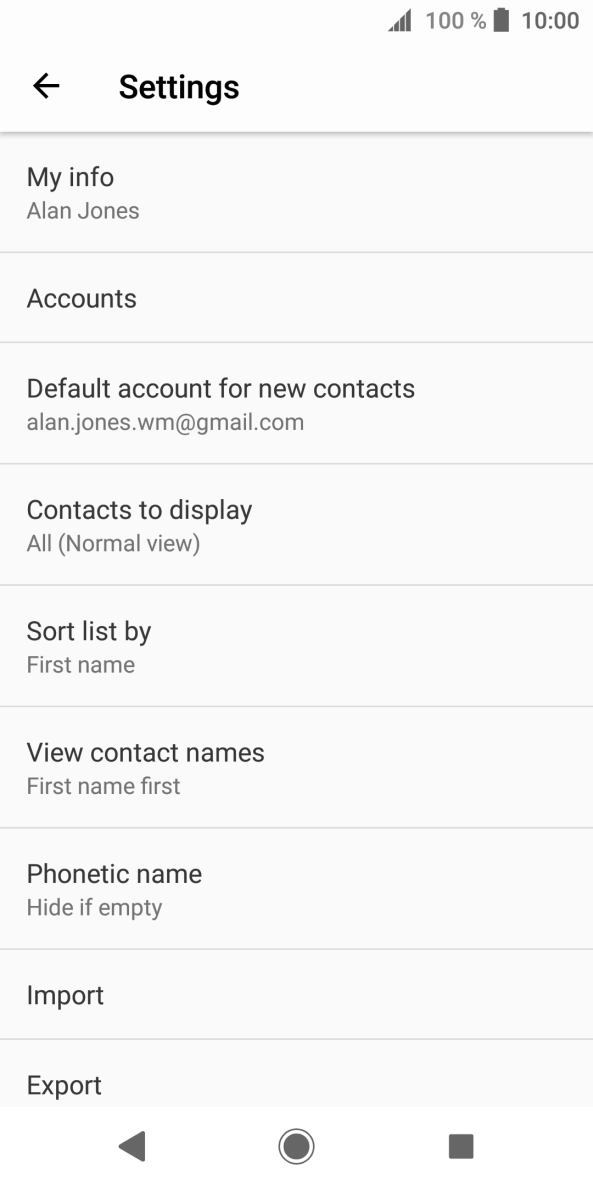Open recent apps with the square button
This screenshot has width=593, height=1186.
click(461, 1146)
